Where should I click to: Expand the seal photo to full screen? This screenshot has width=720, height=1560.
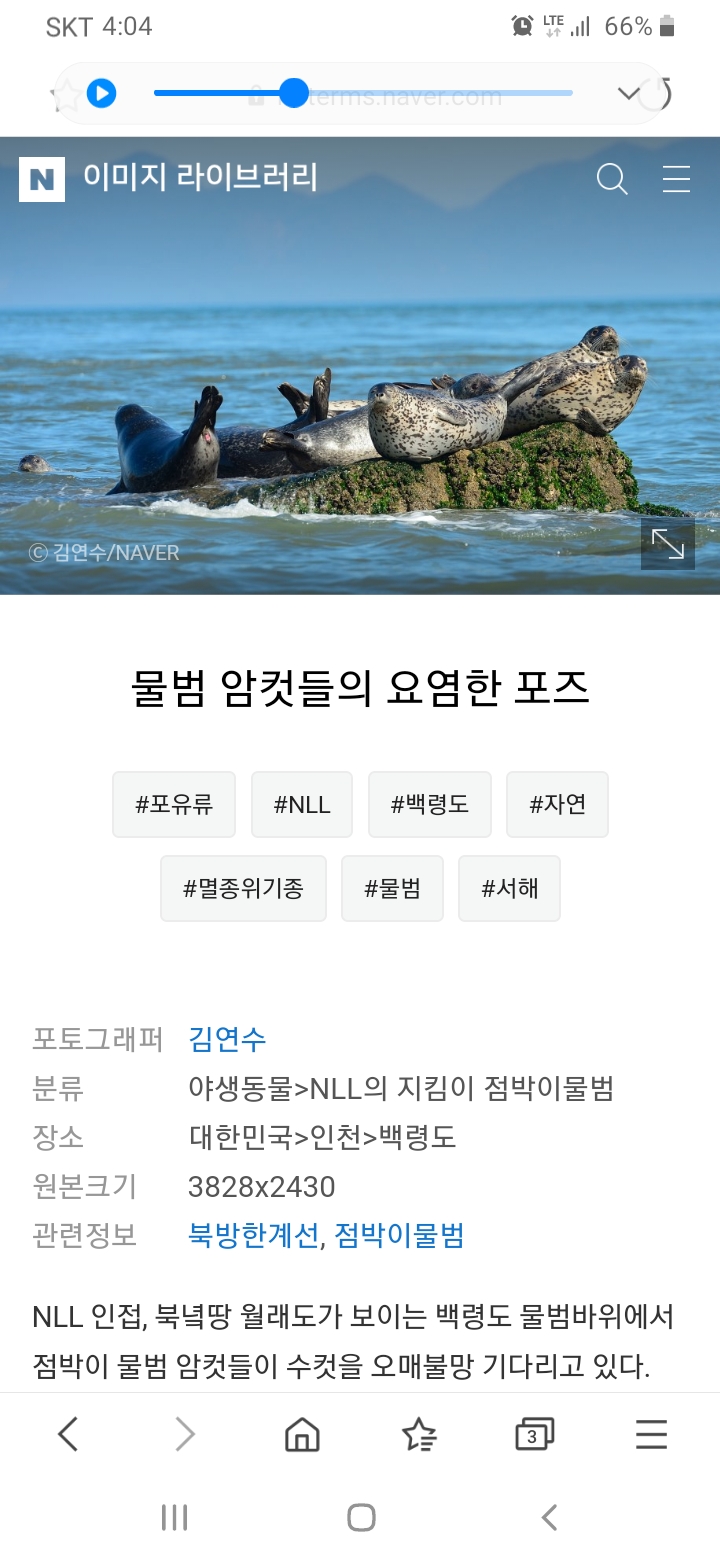[668, 543]
